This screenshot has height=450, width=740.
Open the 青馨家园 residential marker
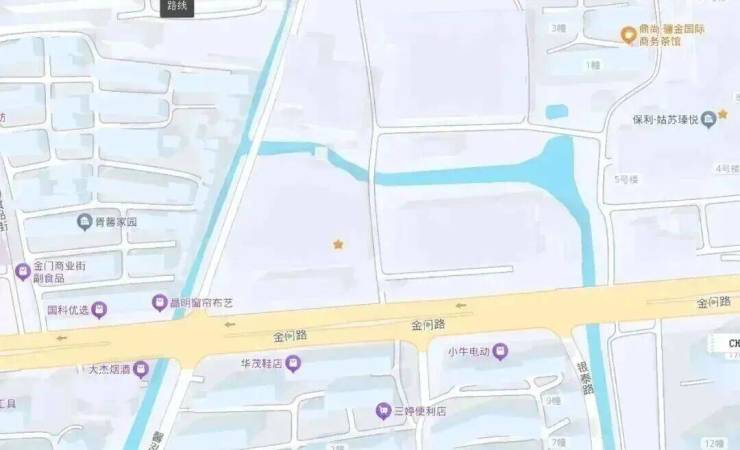(84, 221)
